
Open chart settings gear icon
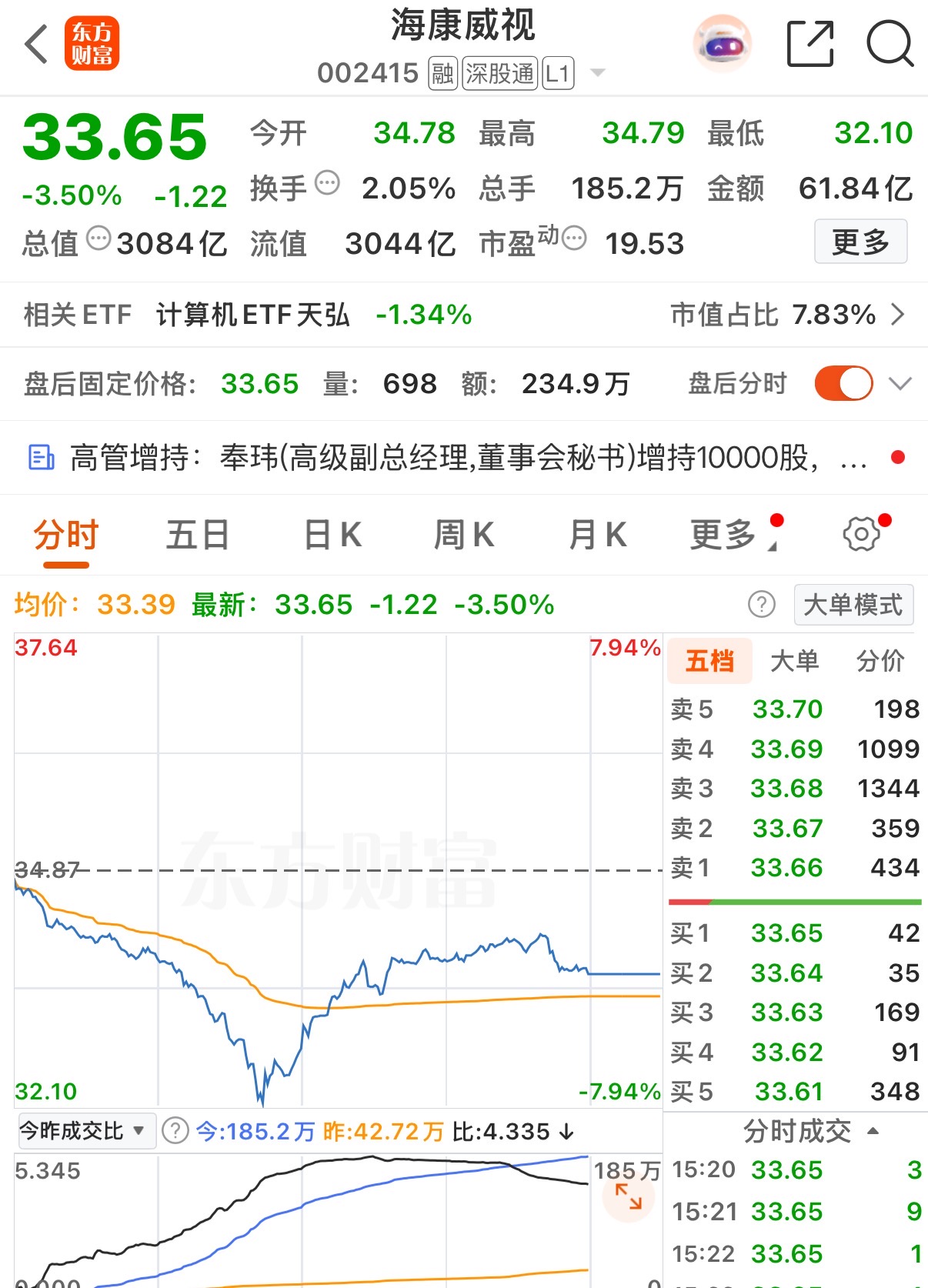tap(862, 534)
